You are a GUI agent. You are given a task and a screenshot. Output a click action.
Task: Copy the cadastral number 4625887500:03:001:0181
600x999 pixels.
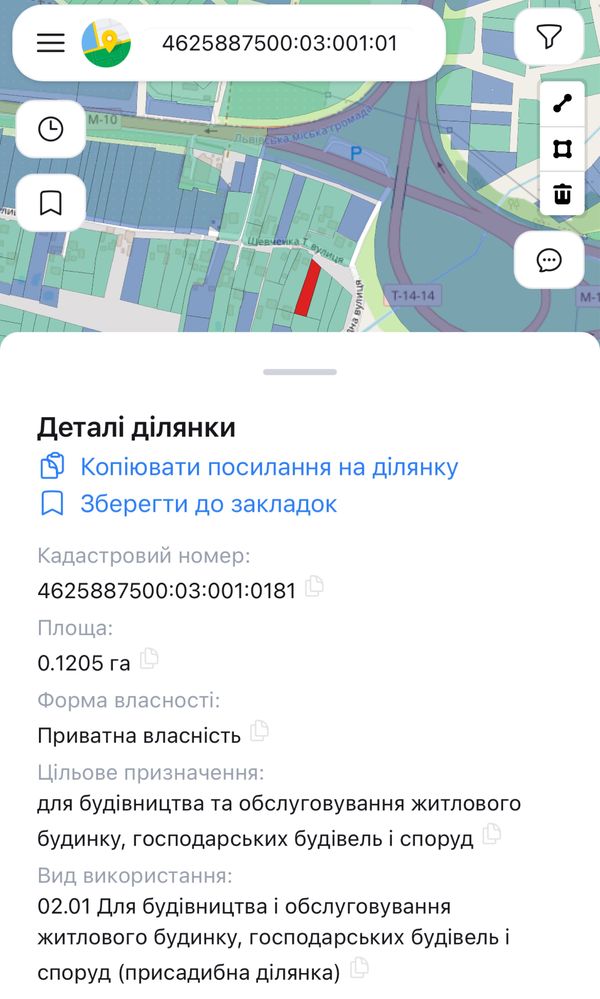coord(314,587)
